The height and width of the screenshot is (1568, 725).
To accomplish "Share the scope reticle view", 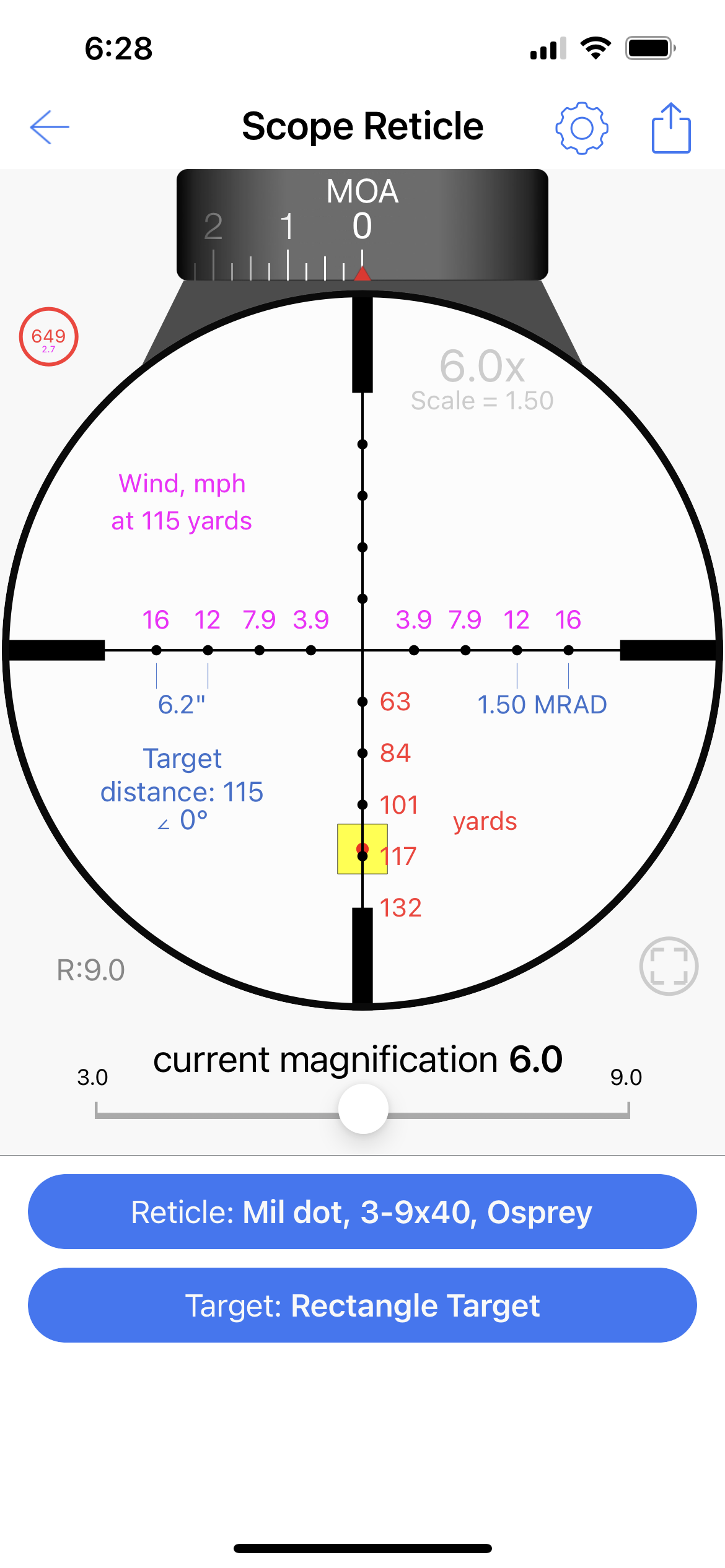I will click(671, 128).
